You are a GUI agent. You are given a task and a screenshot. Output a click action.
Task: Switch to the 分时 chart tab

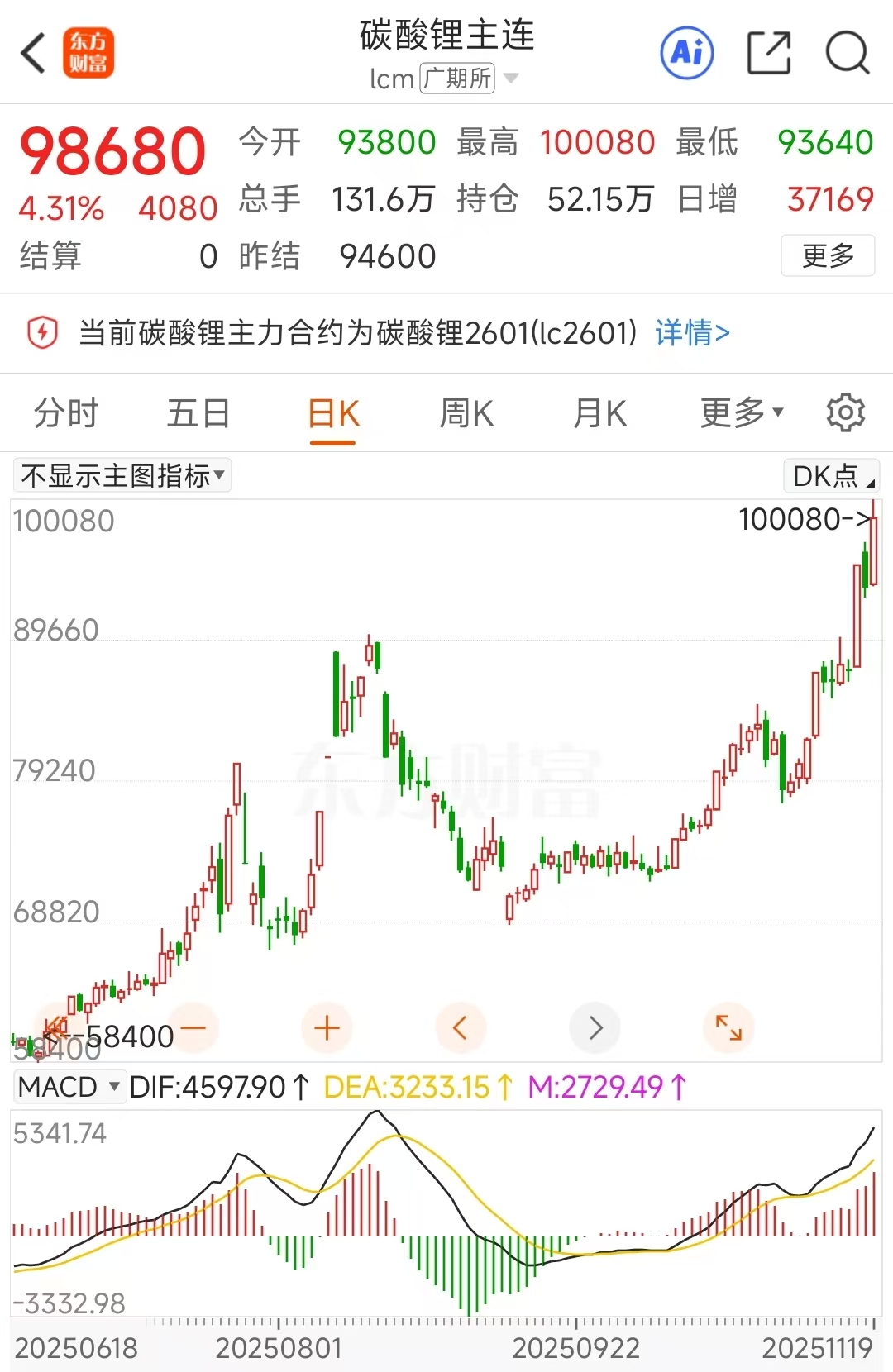pos(66,413)
